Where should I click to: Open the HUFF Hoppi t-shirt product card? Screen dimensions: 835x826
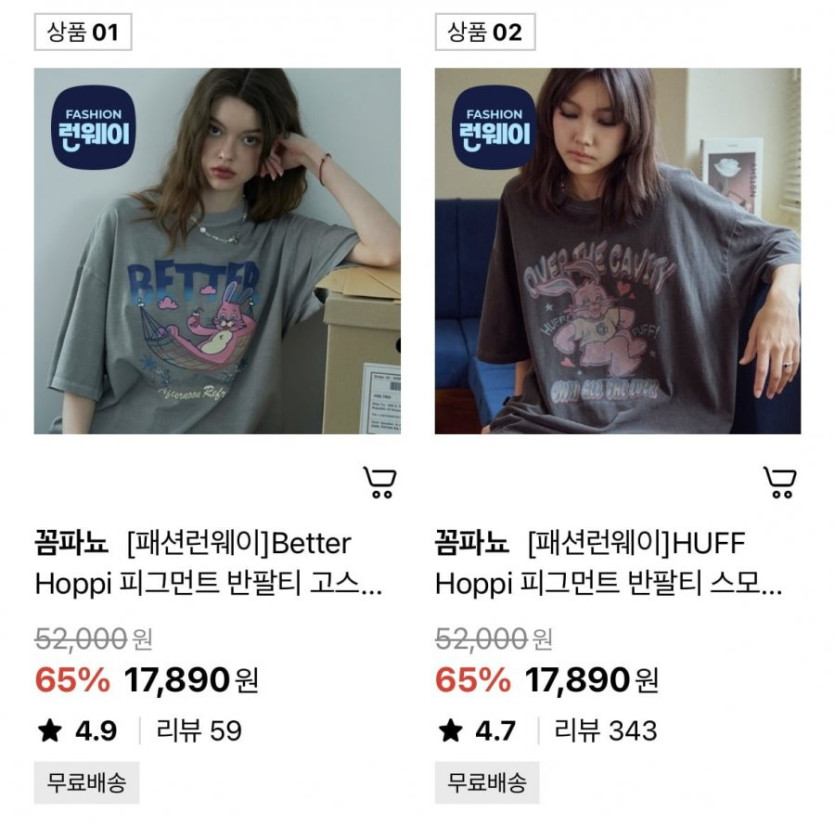pyautogui.click(x=617, y=250)
